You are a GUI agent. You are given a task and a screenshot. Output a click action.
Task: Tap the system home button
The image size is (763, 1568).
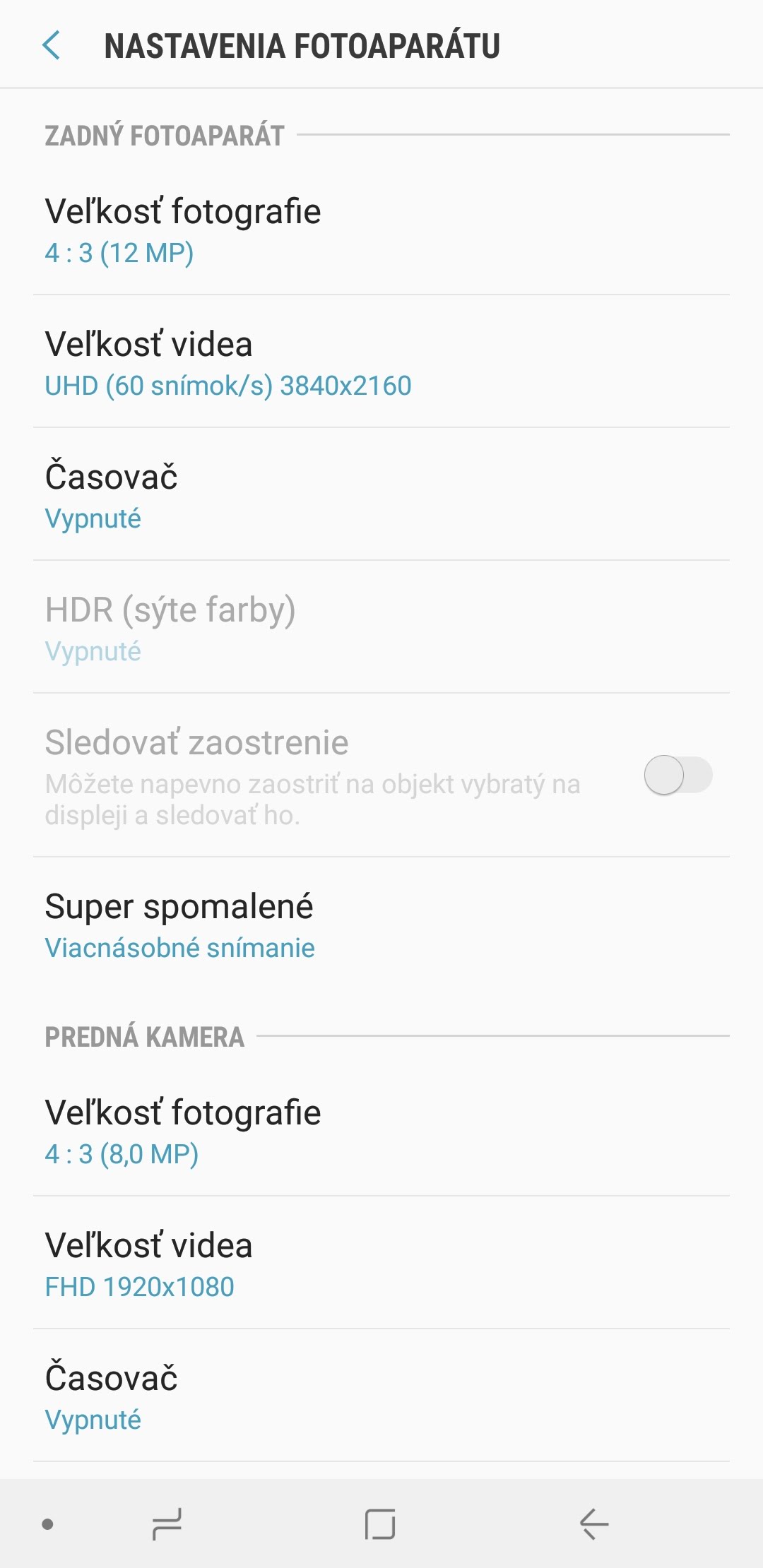(x=380, y=1524)
